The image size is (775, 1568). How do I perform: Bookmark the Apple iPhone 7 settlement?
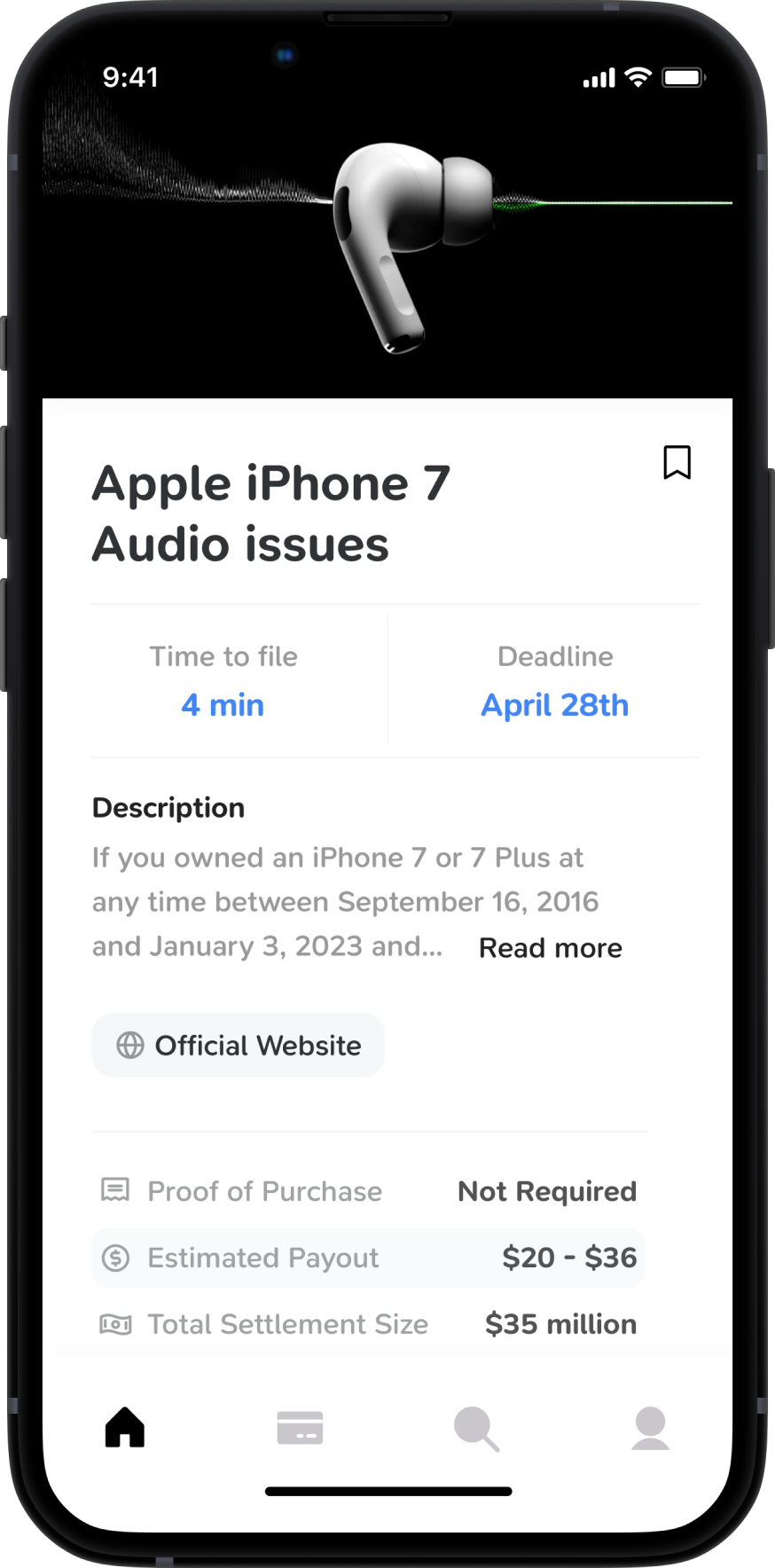point(677,462)
